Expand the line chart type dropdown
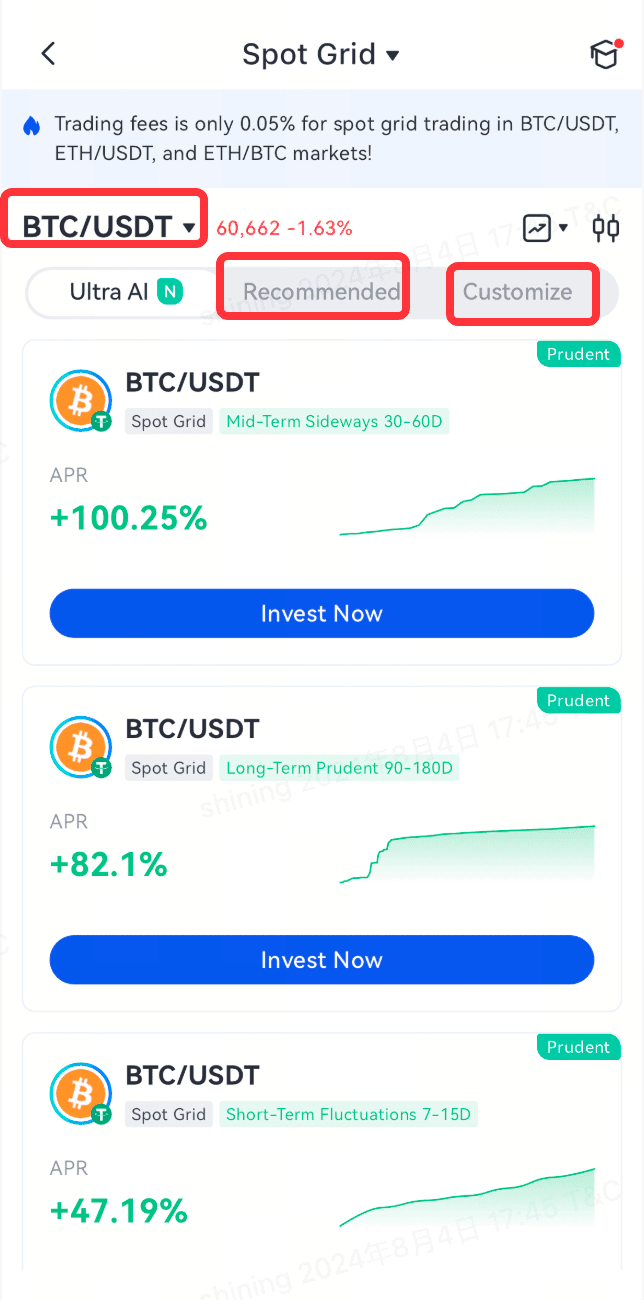Image resolution: width=644 pixels, height=1300 pixels. 545,228
